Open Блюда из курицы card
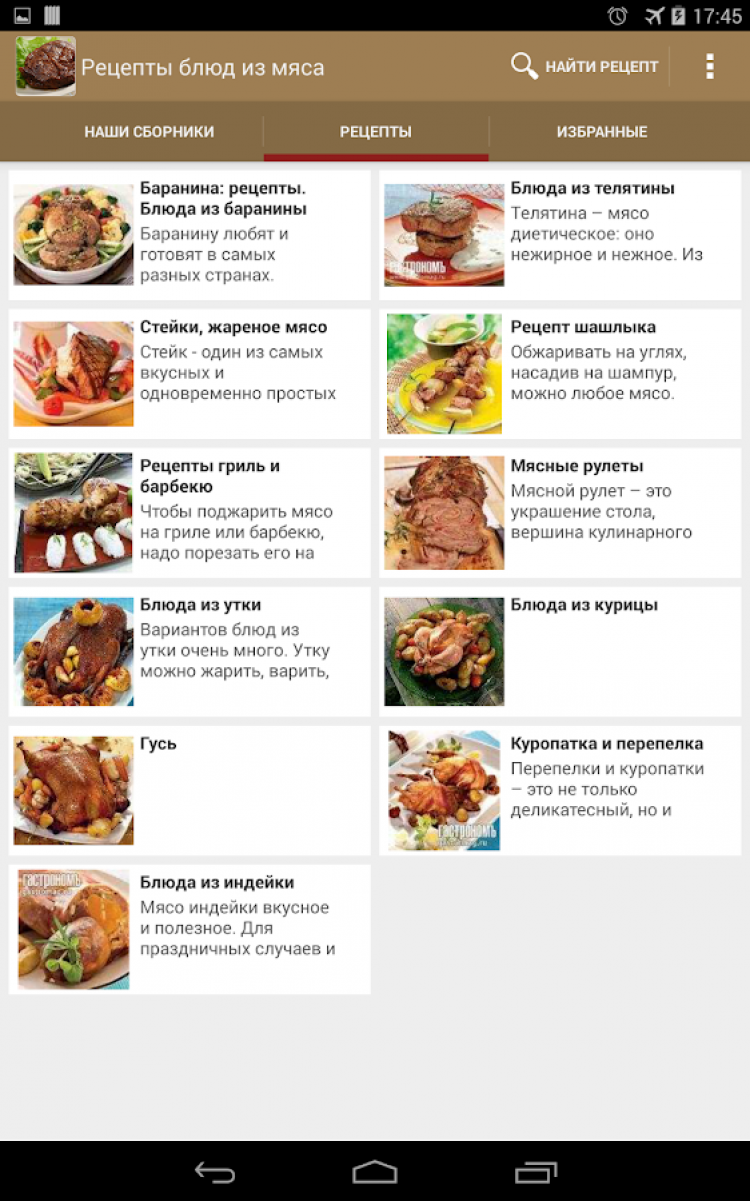The width and height of the screenshot is (750, 1201). (560, 652)
